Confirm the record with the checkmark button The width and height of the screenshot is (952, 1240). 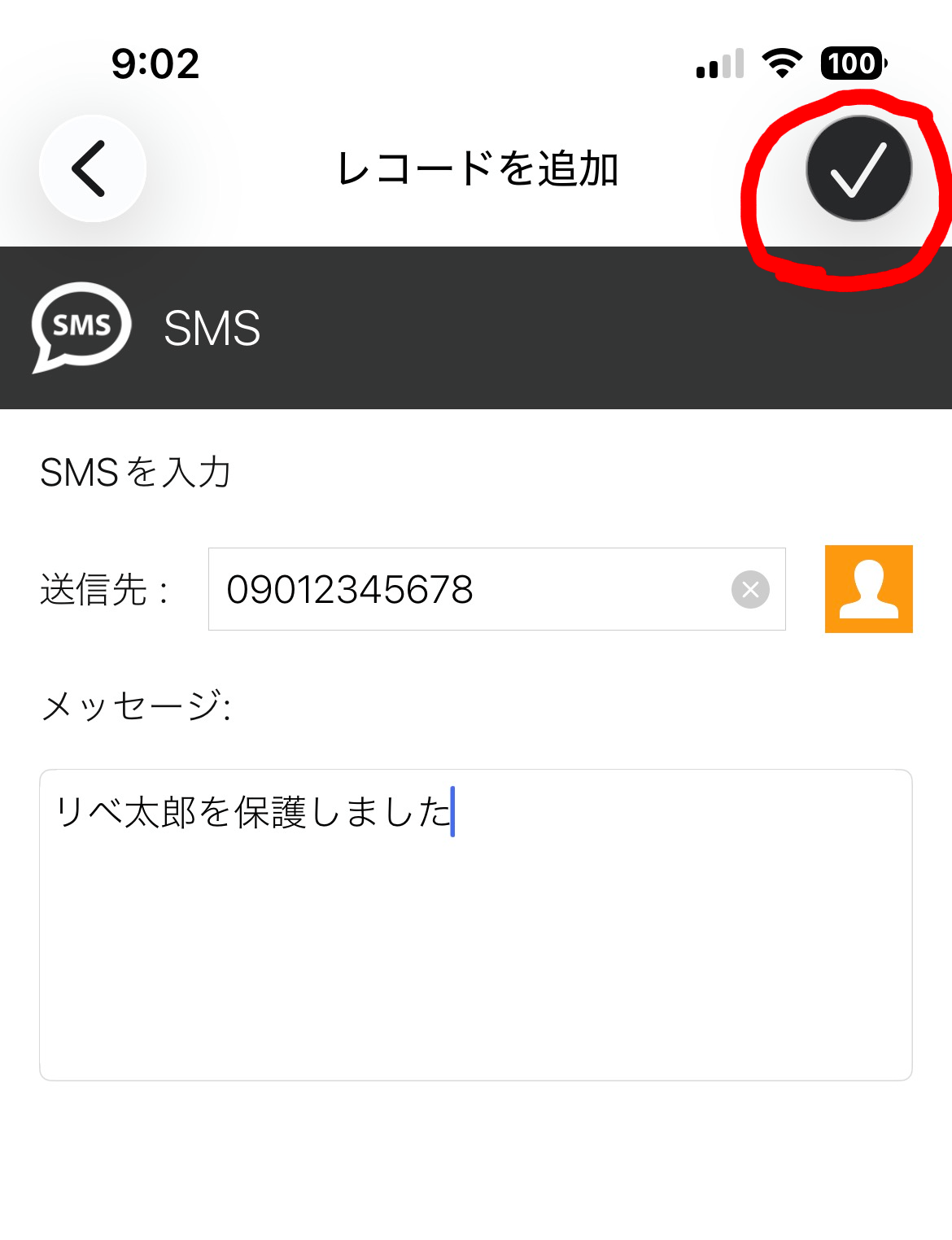858,168
